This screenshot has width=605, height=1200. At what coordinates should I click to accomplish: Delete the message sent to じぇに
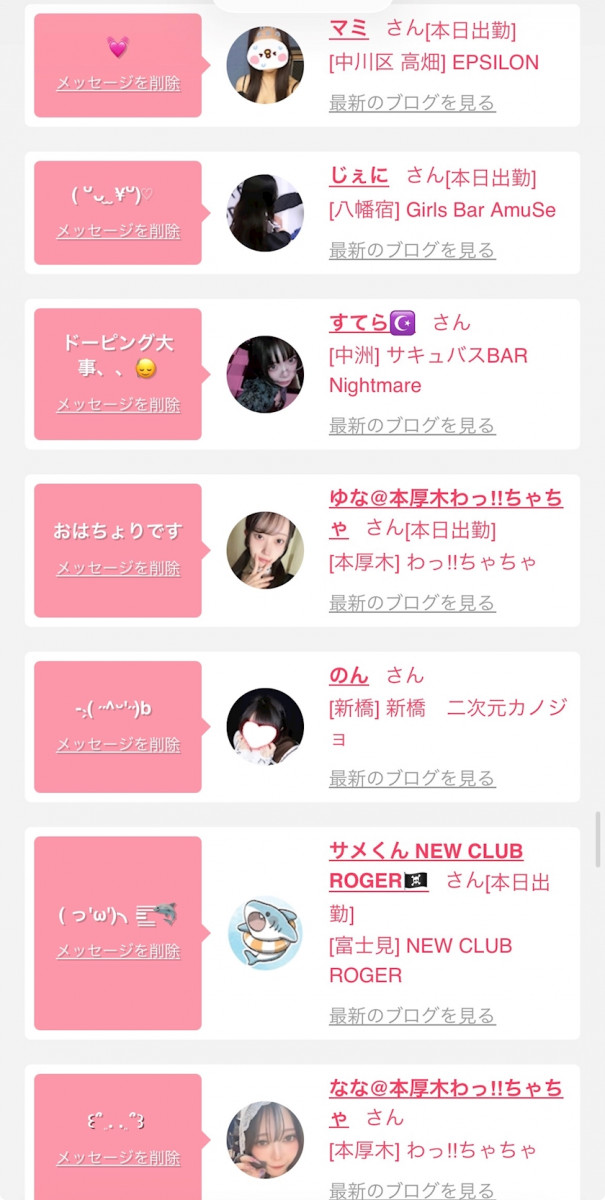coord(118,231)
